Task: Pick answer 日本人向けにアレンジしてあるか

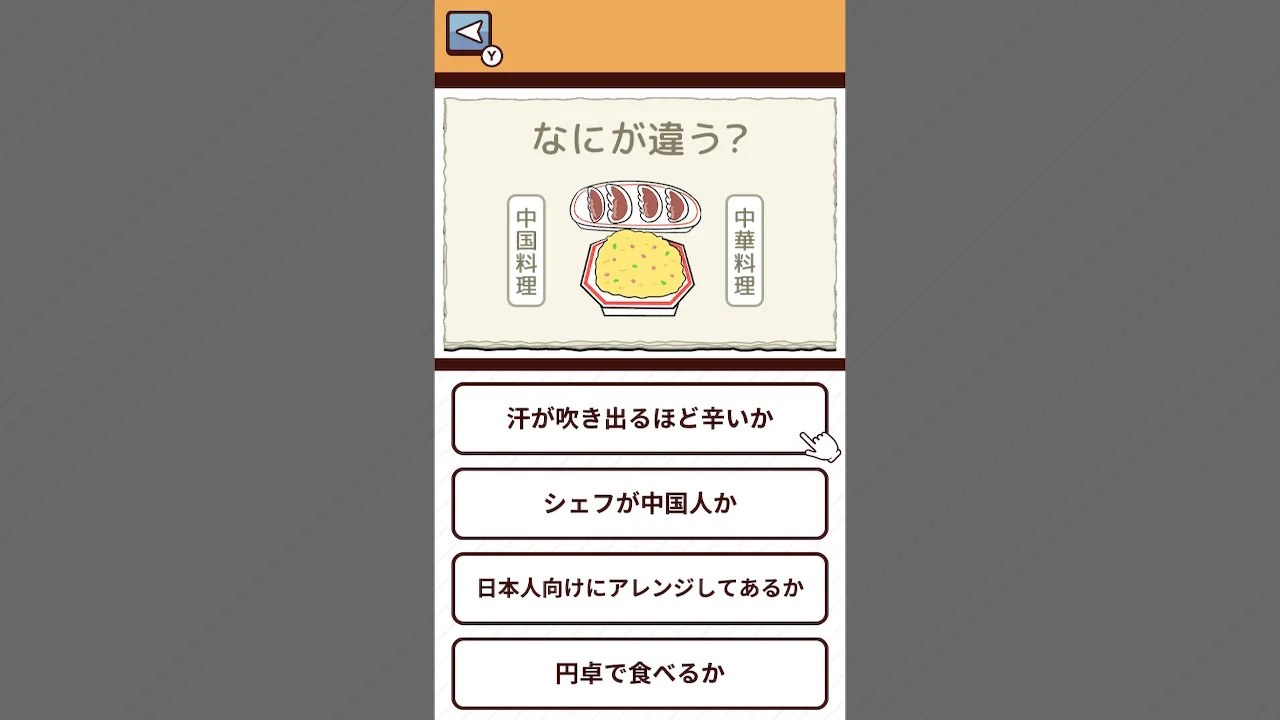Action: [639, 588]
